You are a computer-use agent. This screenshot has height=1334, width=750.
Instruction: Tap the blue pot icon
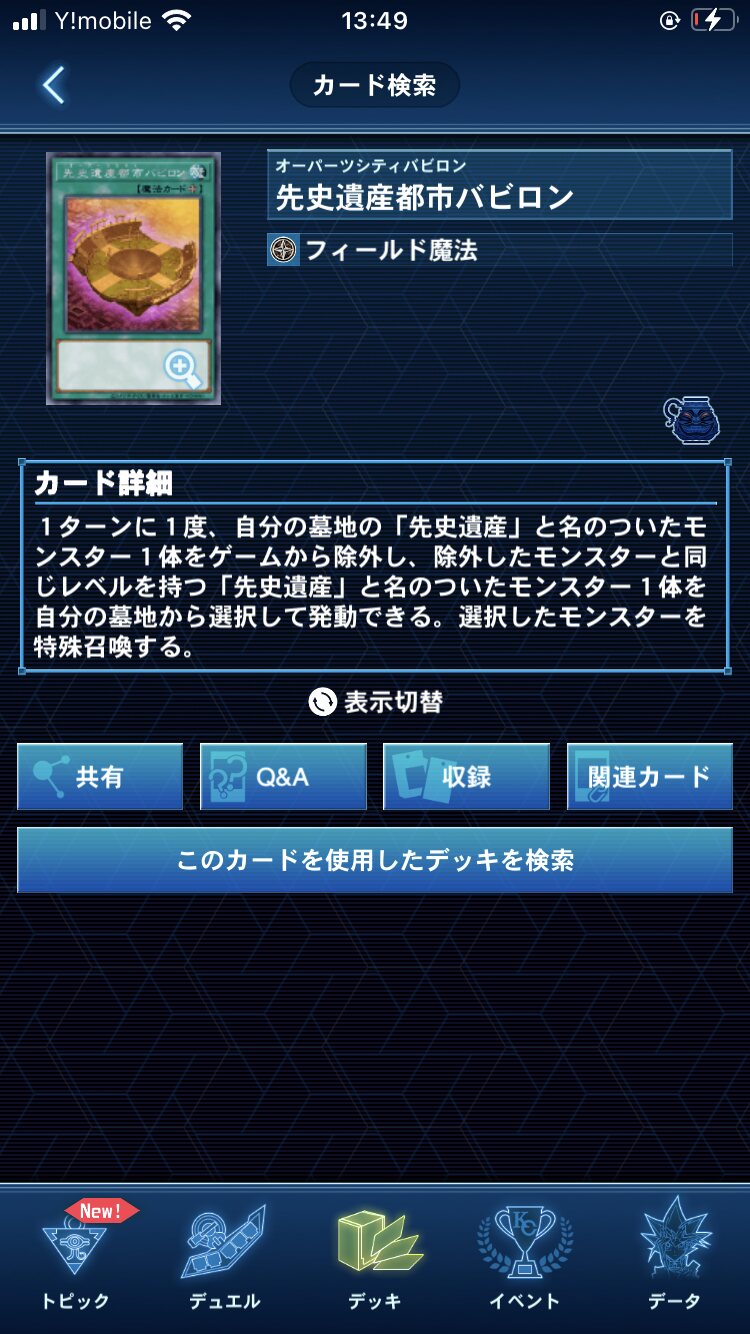click(x=692, y=420)
